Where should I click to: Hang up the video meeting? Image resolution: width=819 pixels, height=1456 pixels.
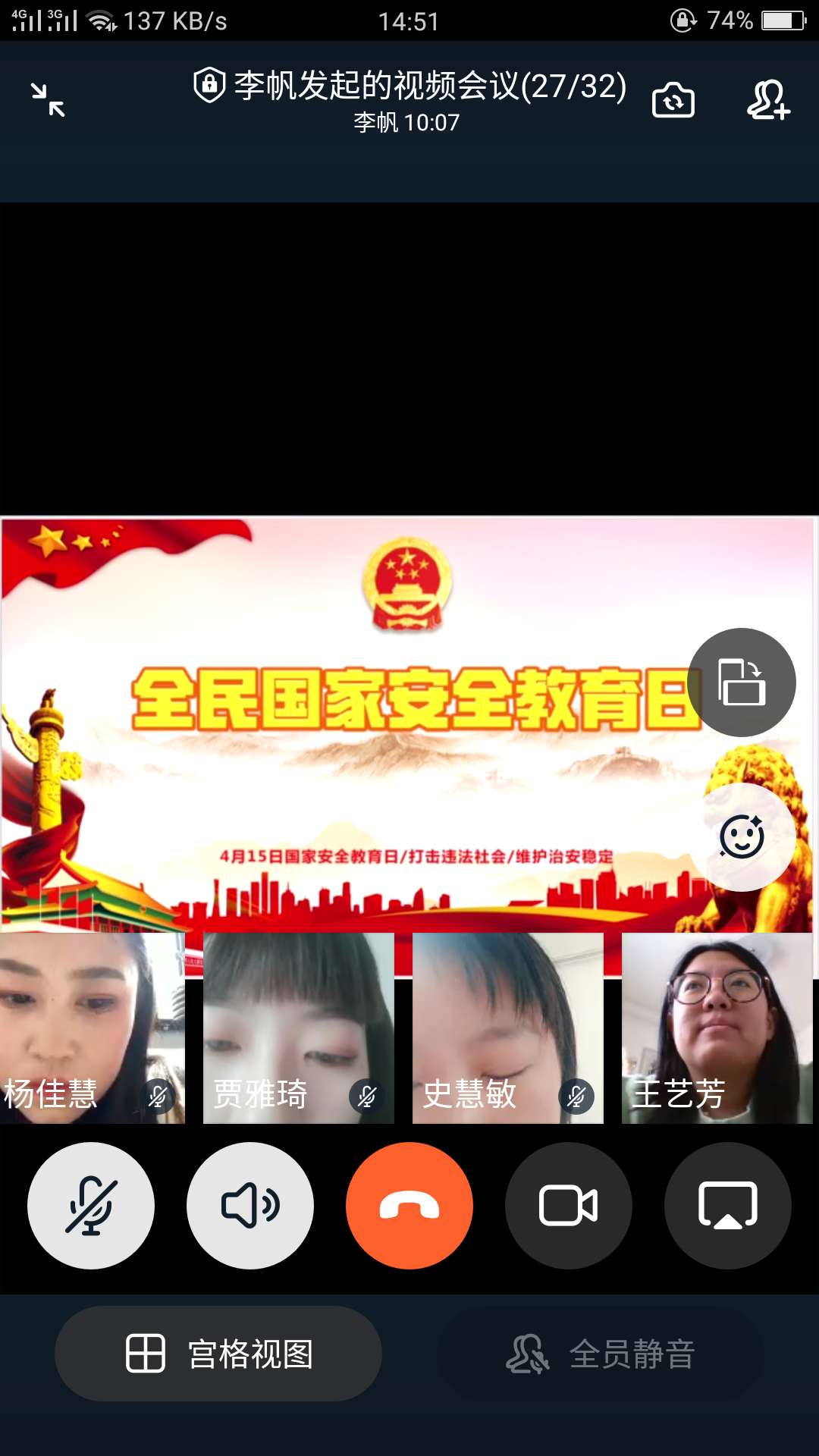[409, 1205]
